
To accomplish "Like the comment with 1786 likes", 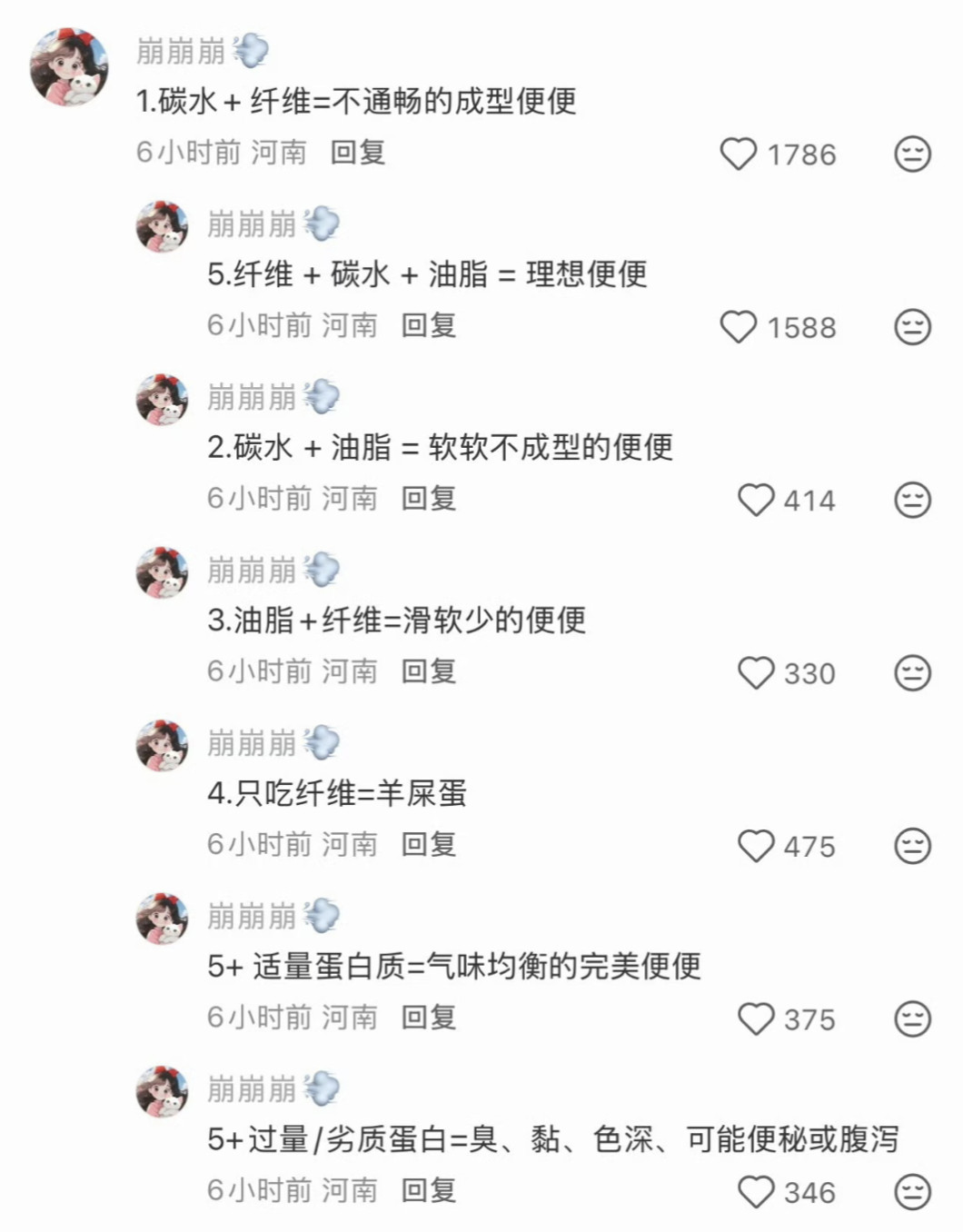I will (739, 154).
